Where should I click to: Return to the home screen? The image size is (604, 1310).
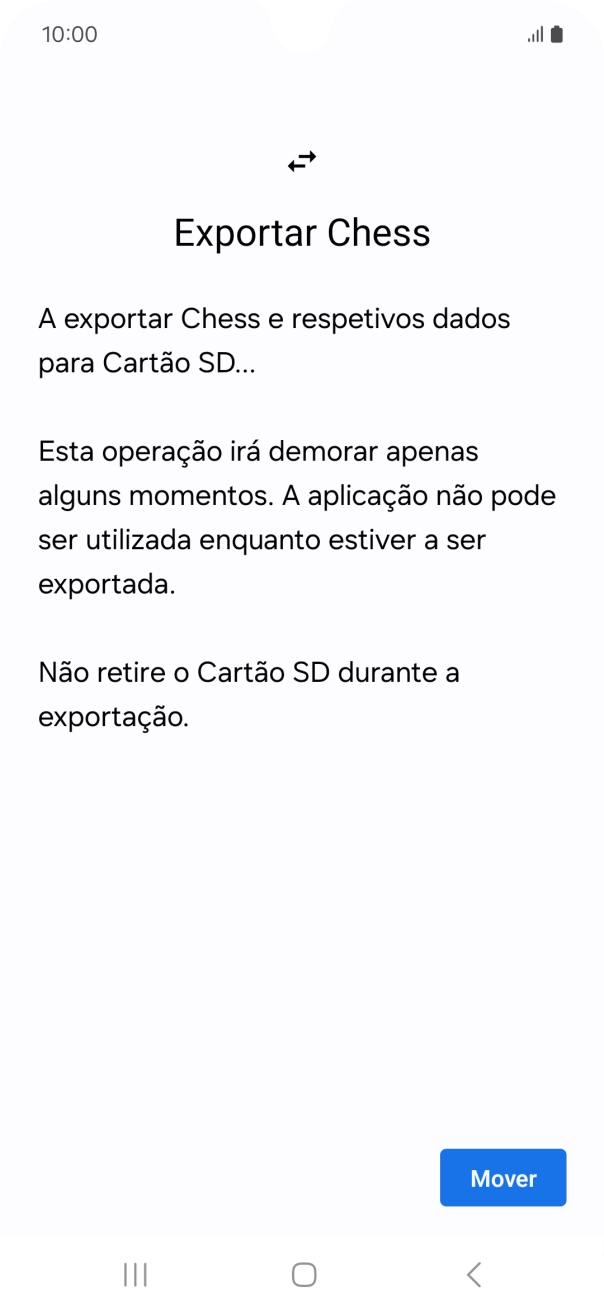(x=304, y=1274)
